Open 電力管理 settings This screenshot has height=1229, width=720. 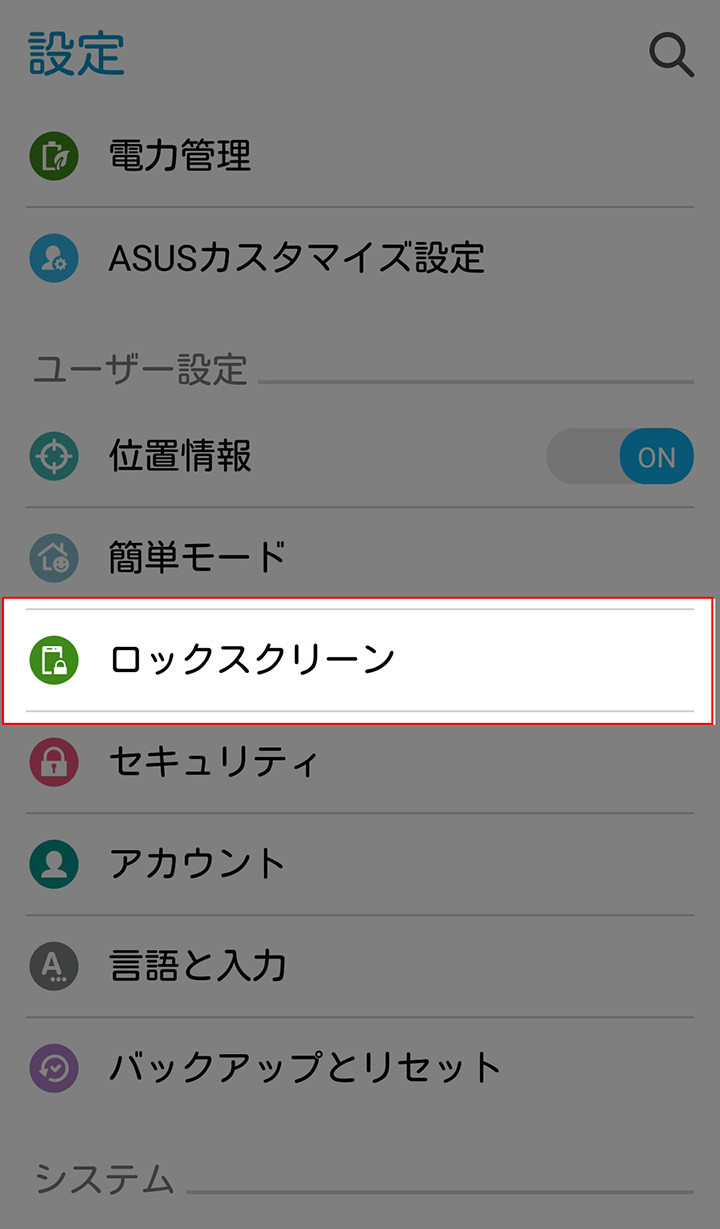pos(360,156)
